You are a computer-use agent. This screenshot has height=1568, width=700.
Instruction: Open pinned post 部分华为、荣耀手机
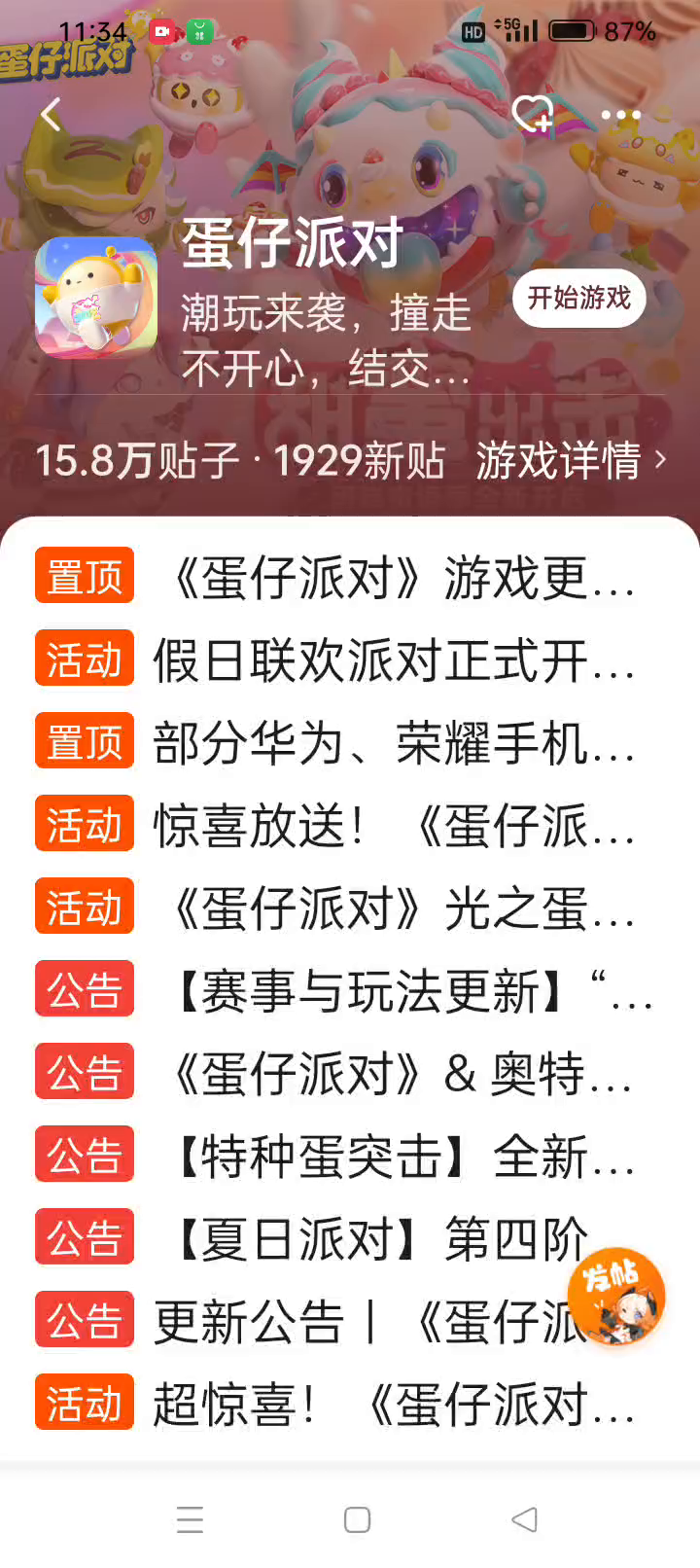click(393, 744)
